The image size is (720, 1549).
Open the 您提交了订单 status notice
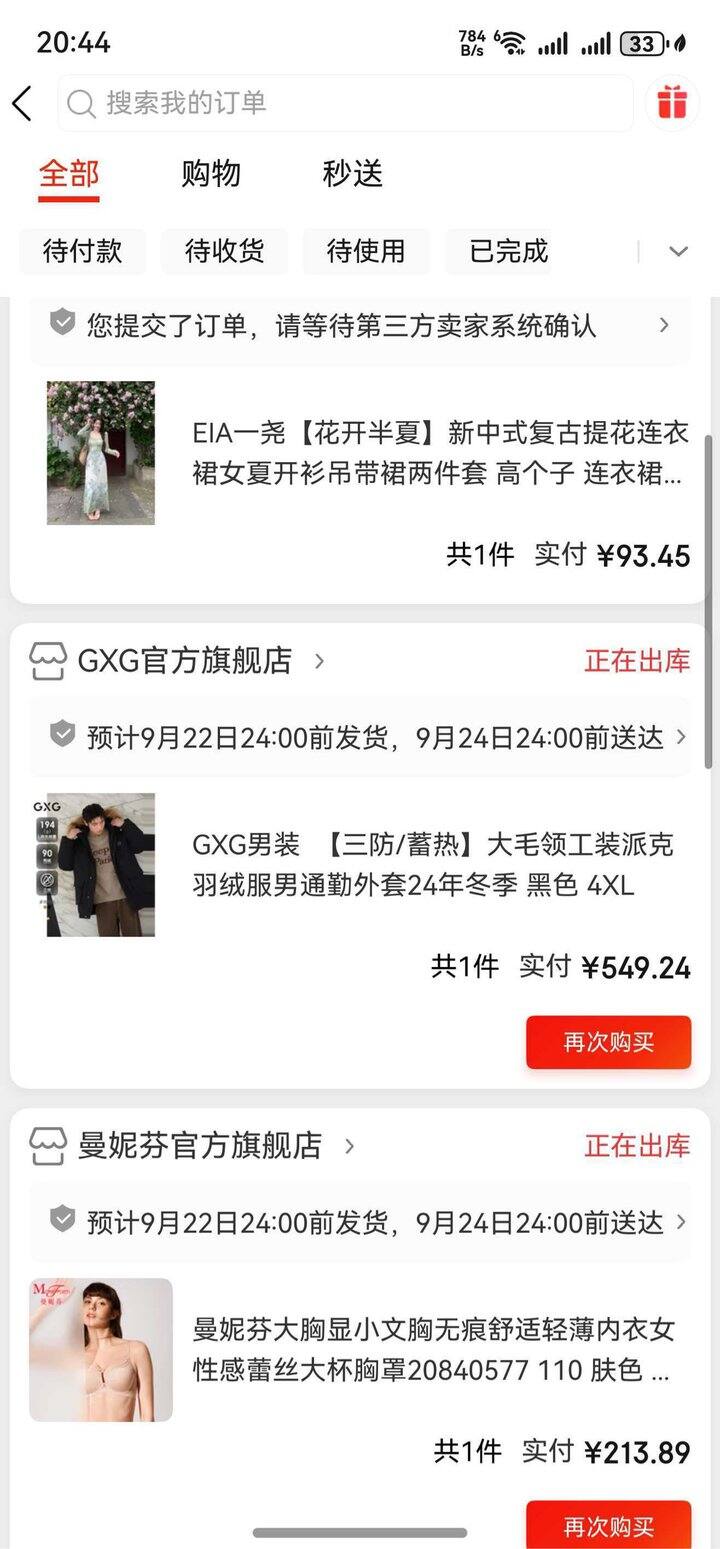click(x=360, y=325)
